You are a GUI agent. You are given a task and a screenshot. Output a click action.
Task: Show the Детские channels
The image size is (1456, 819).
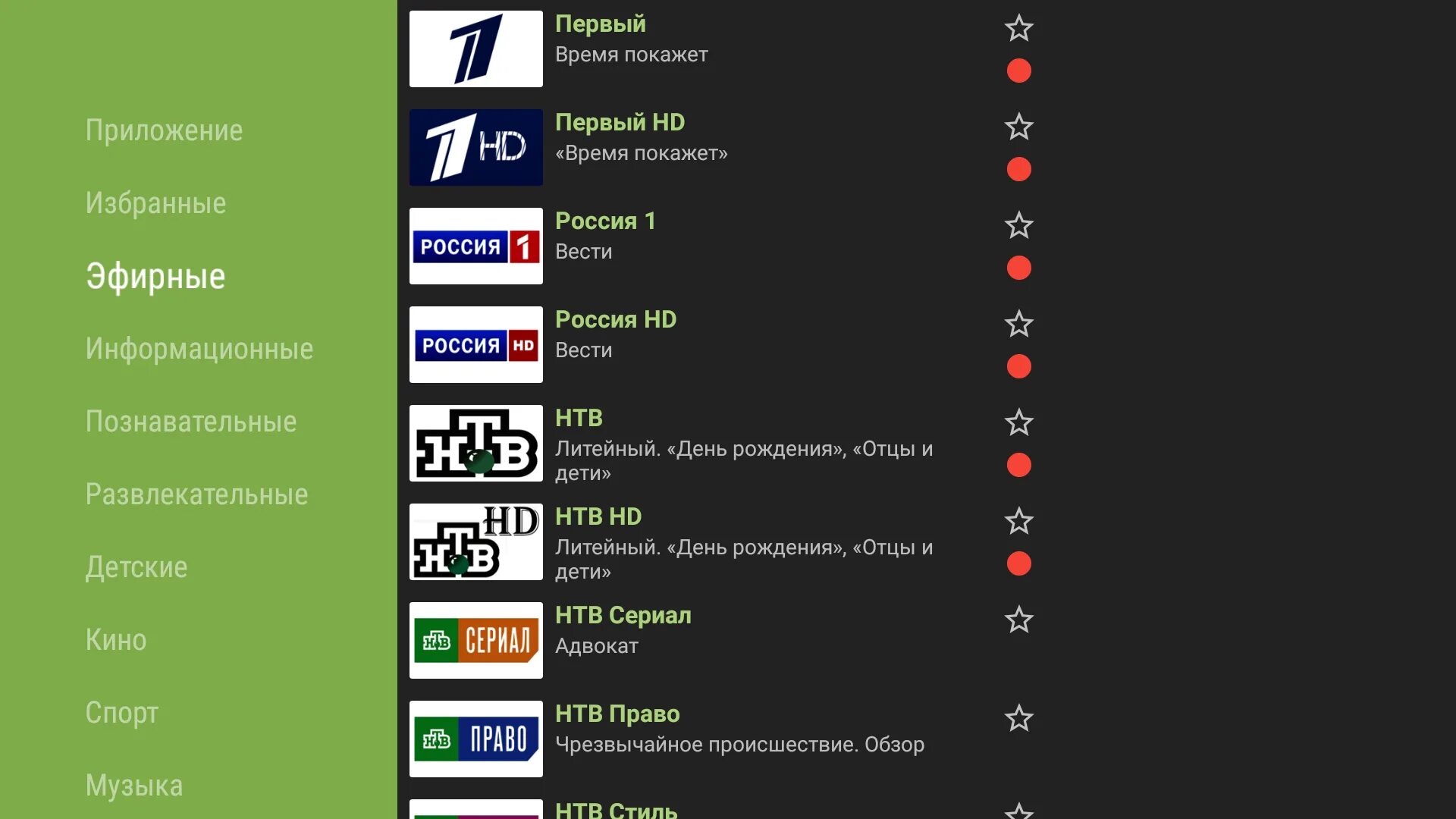pos(136,567)
